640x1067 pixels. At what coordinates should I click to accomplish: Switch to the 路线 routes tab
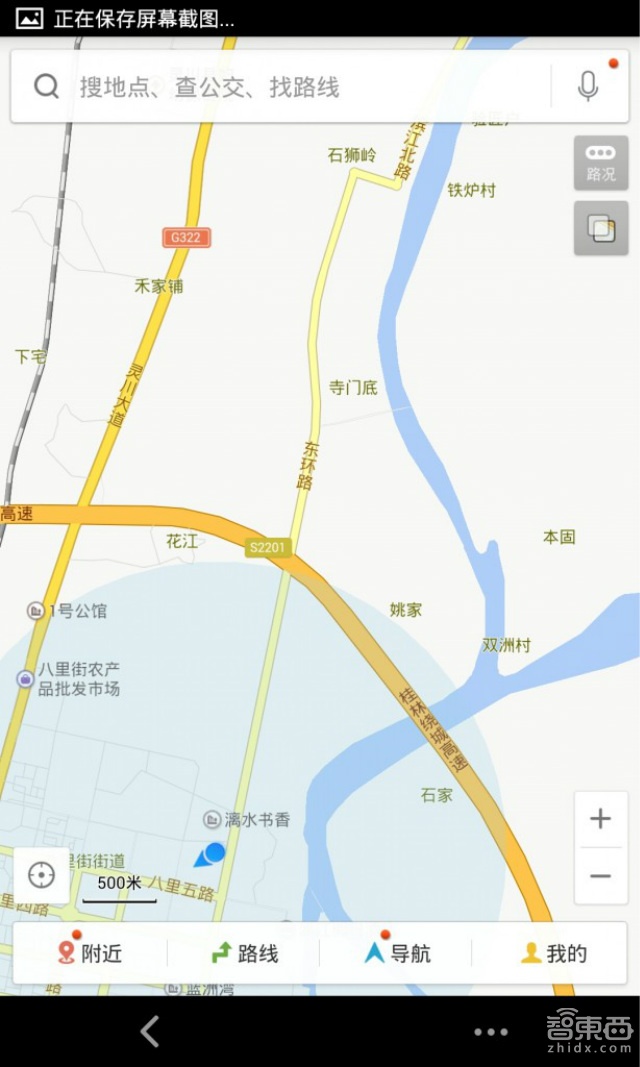pyautogui.click(x=244, y=953)
